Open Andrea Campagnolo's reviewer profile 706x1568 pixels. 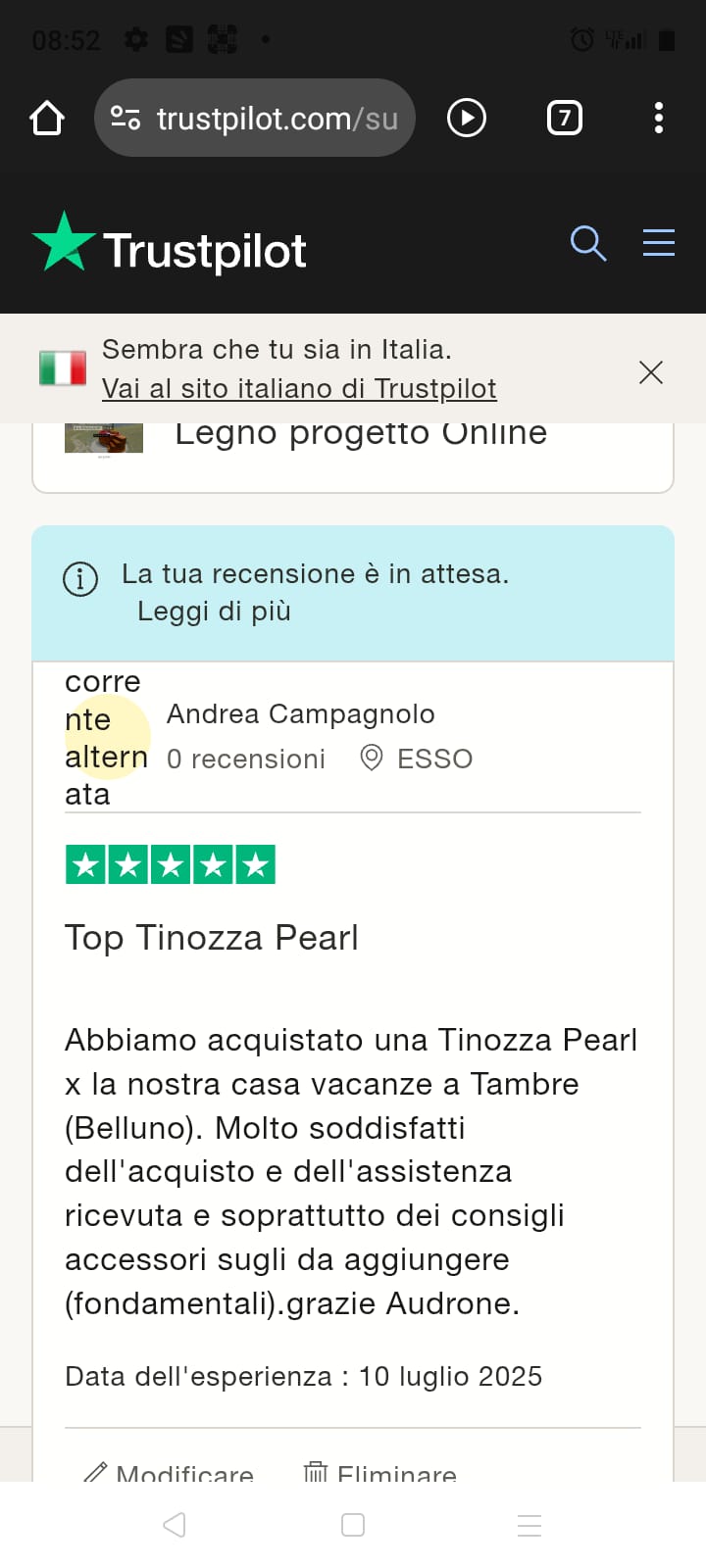(300, 713)
